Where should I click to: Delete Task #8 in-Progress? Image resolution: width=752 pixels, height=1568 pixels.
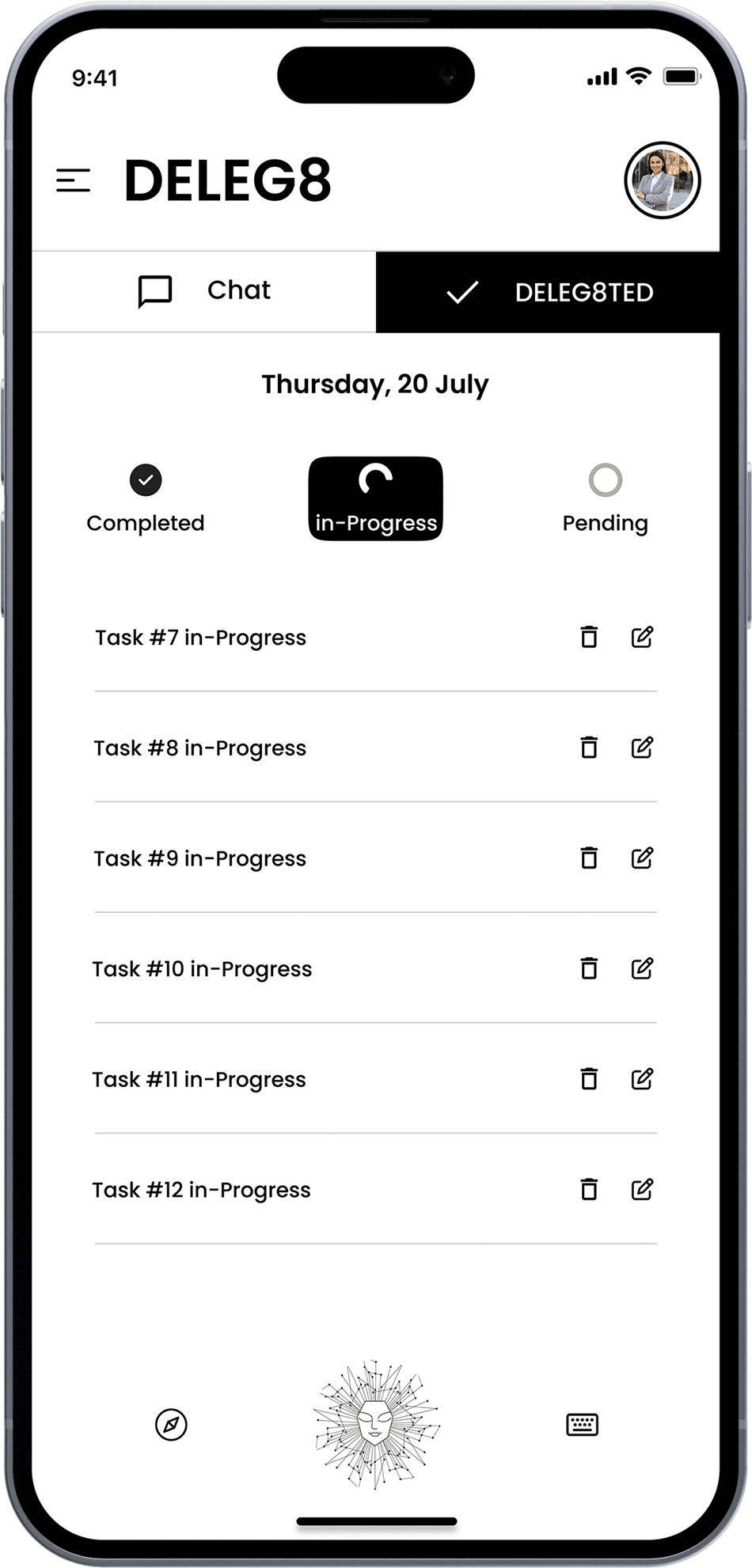pyautogui.click(x=589, y=748)
